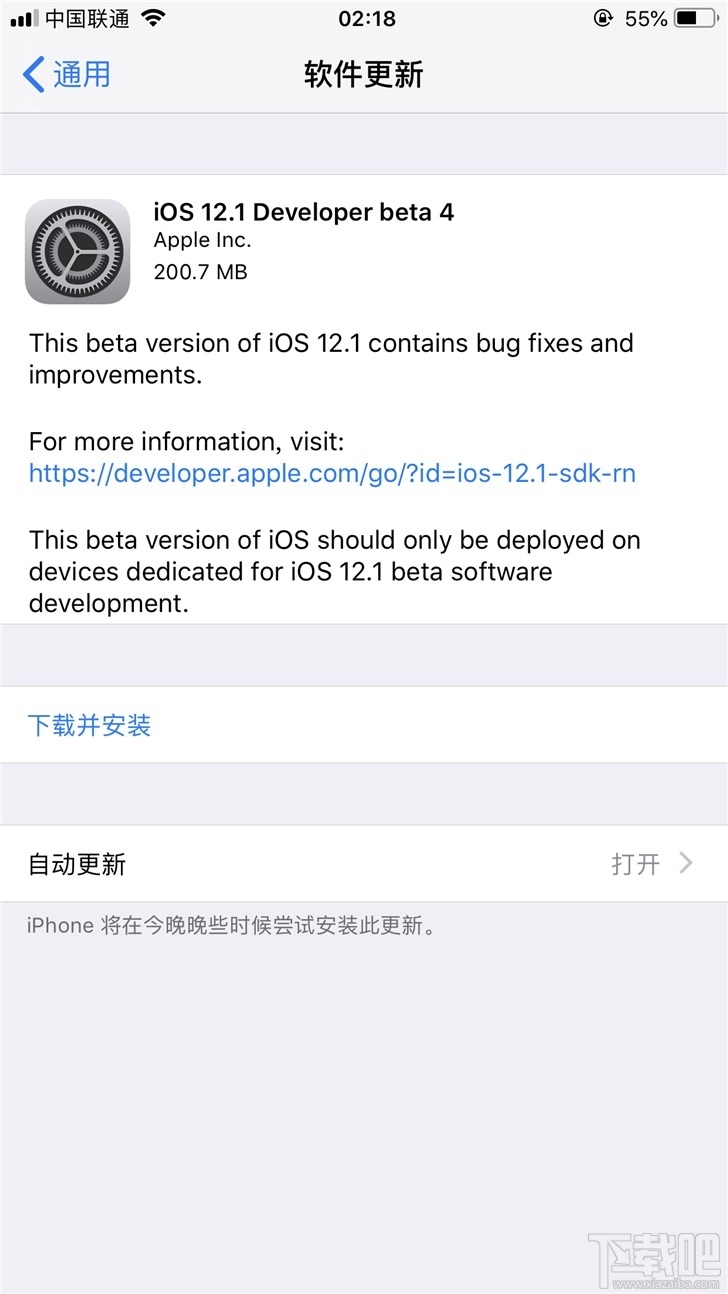The image size is (728, 1294).
Task: Tap 下载并安装 to download the update
Action: 90,725
